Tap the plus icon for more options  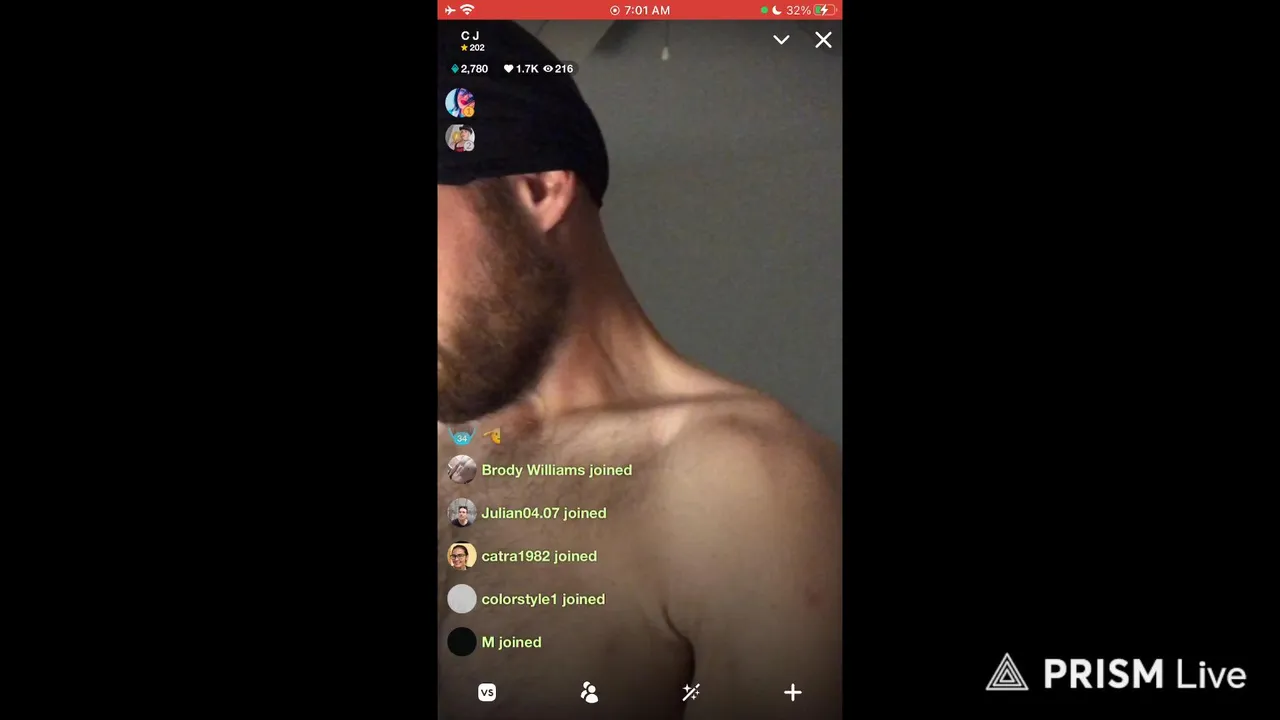tap(792, 692)
